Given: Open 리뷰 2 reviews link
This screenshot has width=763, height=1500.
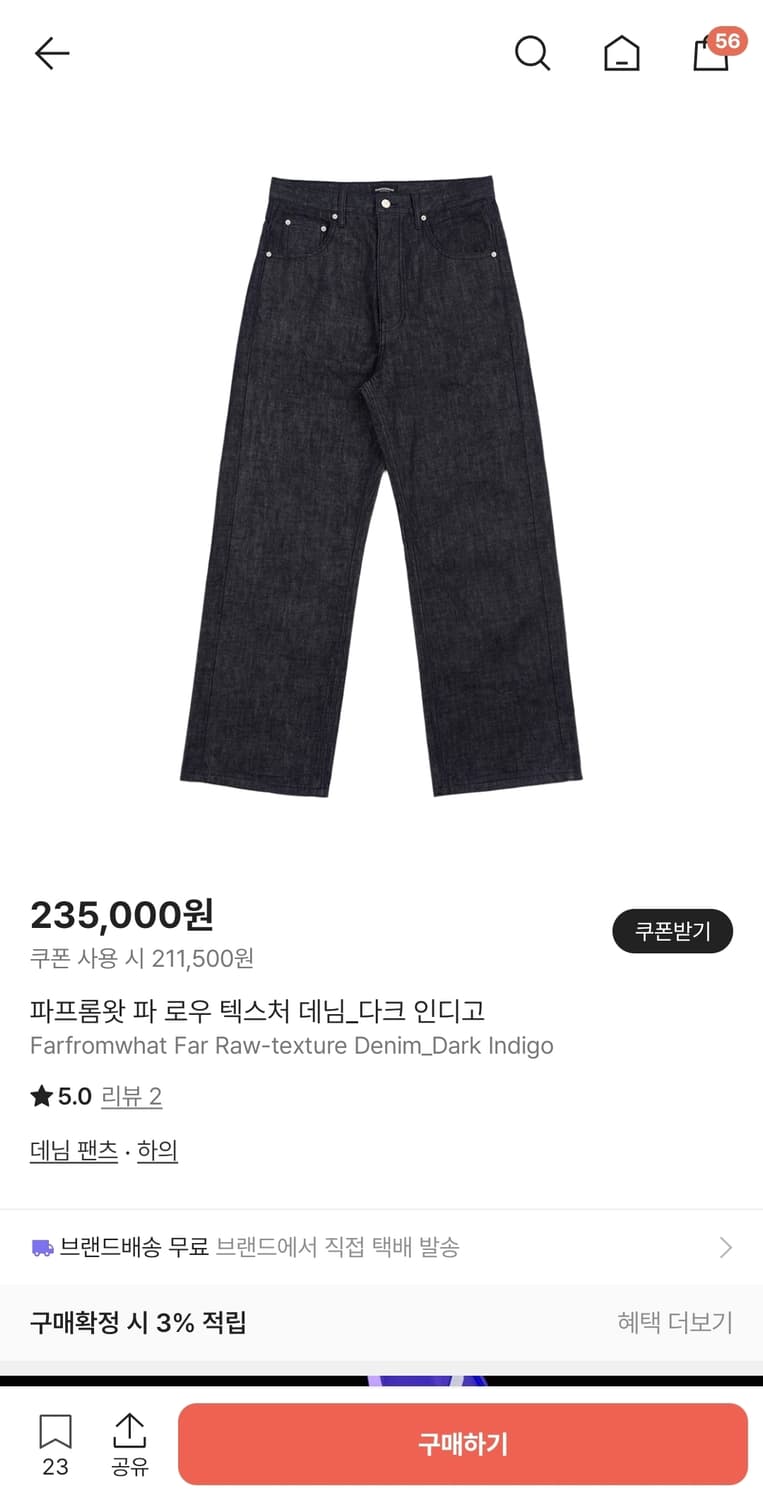Looking at the screenshot, I should pyautogui.click(x=130, y=1096).
